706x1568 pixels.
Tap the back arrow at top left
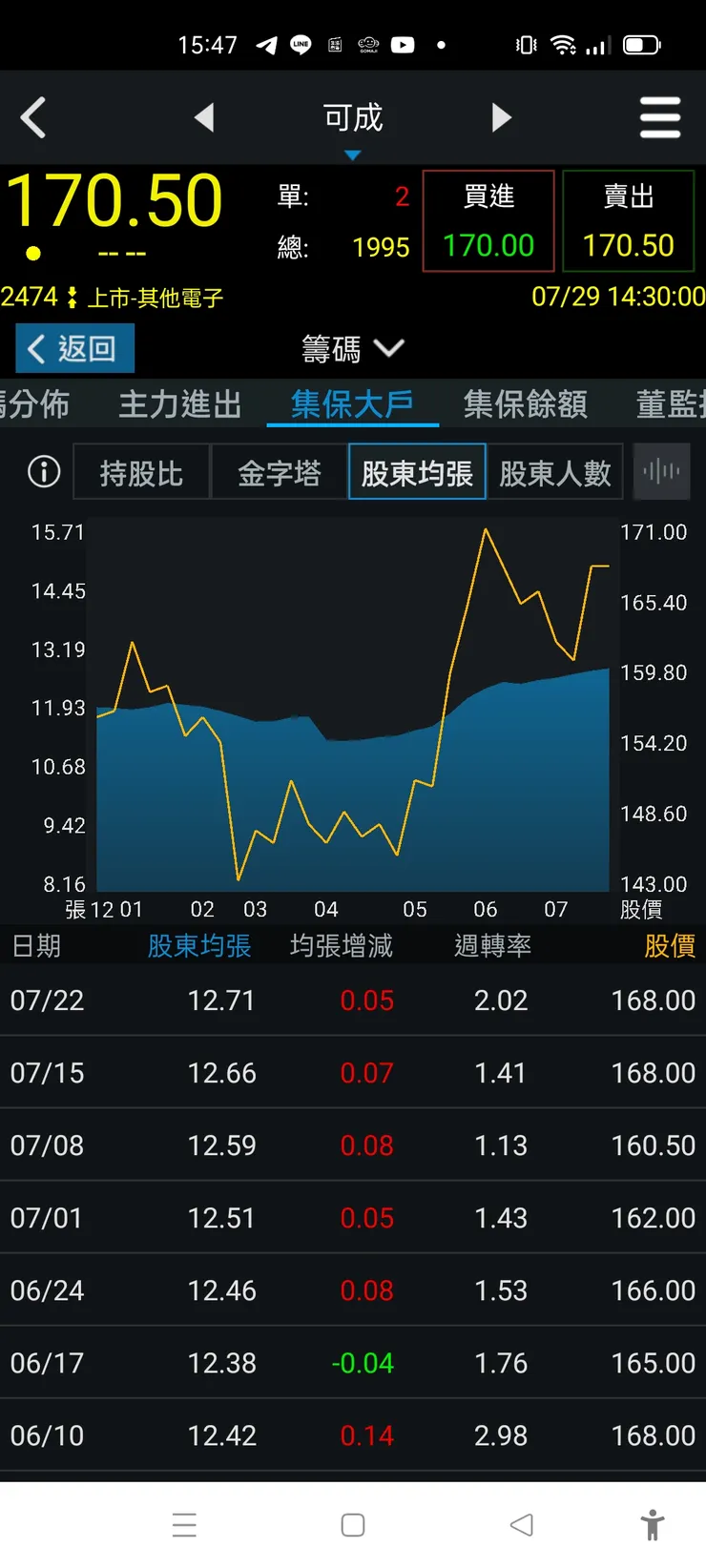tap(33, 116)
